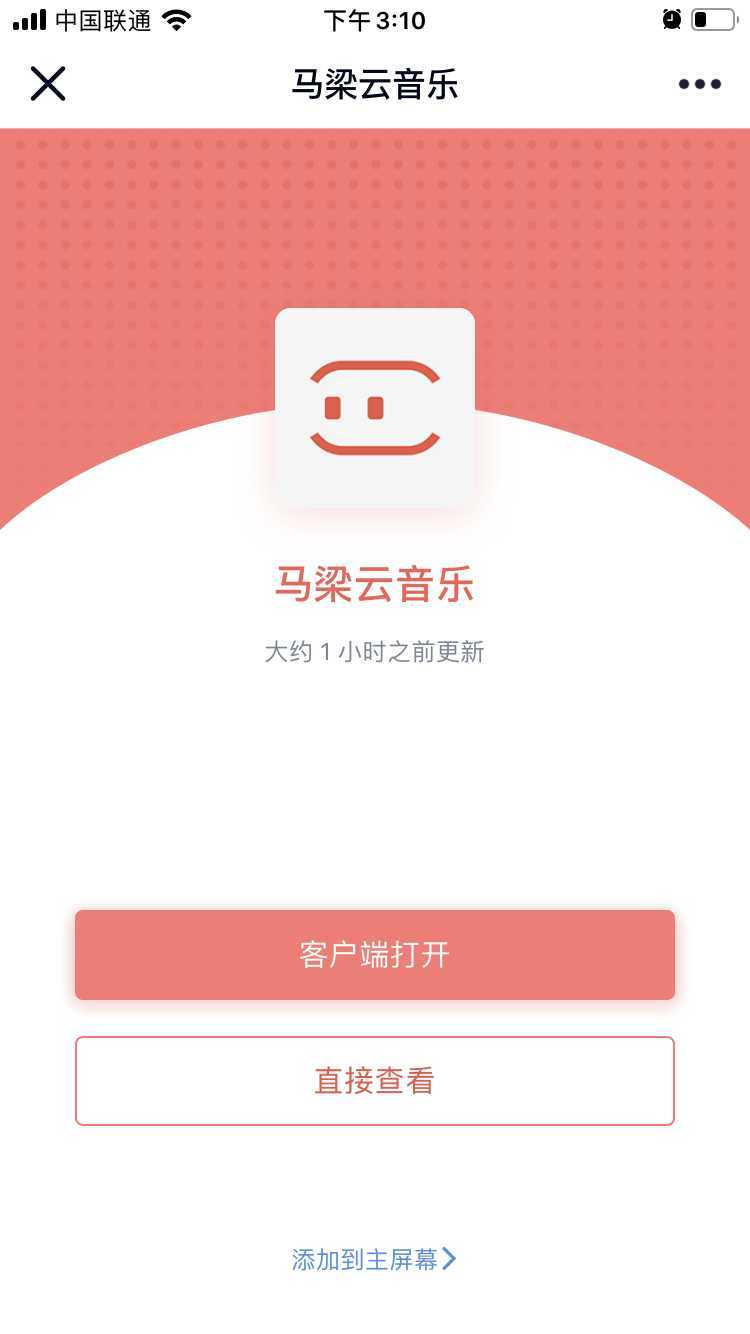Tap the 客户端打开 button
Viewport: 750px width, 1334px height.
click(x=374, y=954)
